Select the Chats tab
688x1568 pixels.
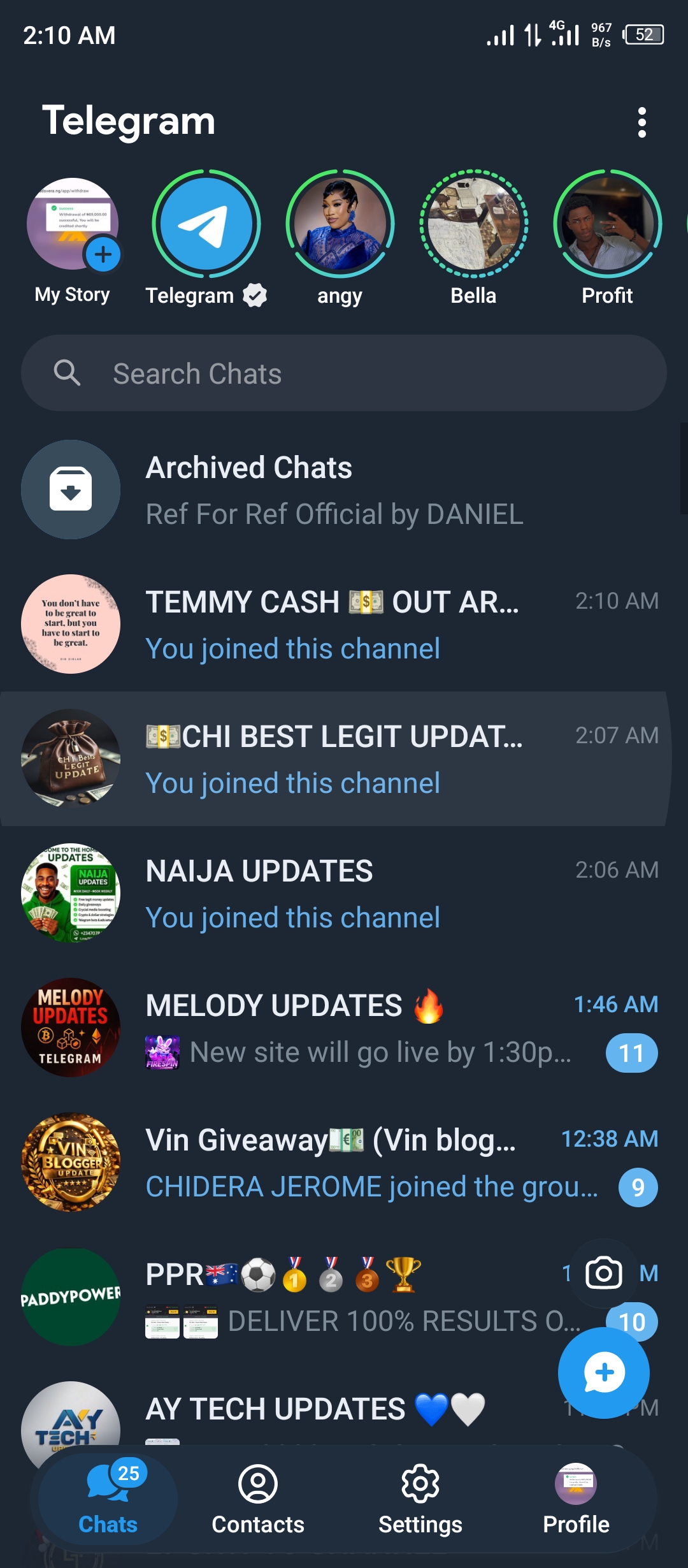coord(108,1499)
